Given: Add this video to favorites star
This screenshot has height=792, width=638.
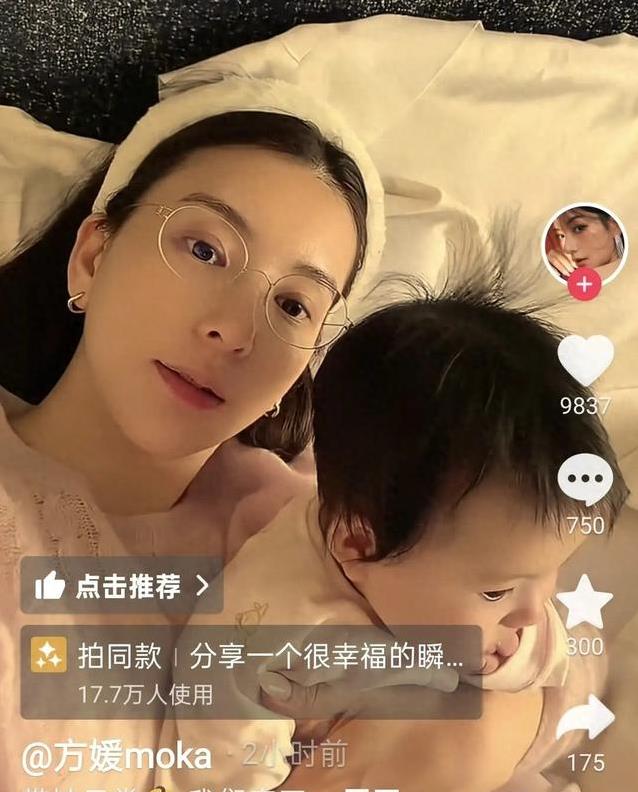Looking at the screenshot, I should [x=585, y=602].
